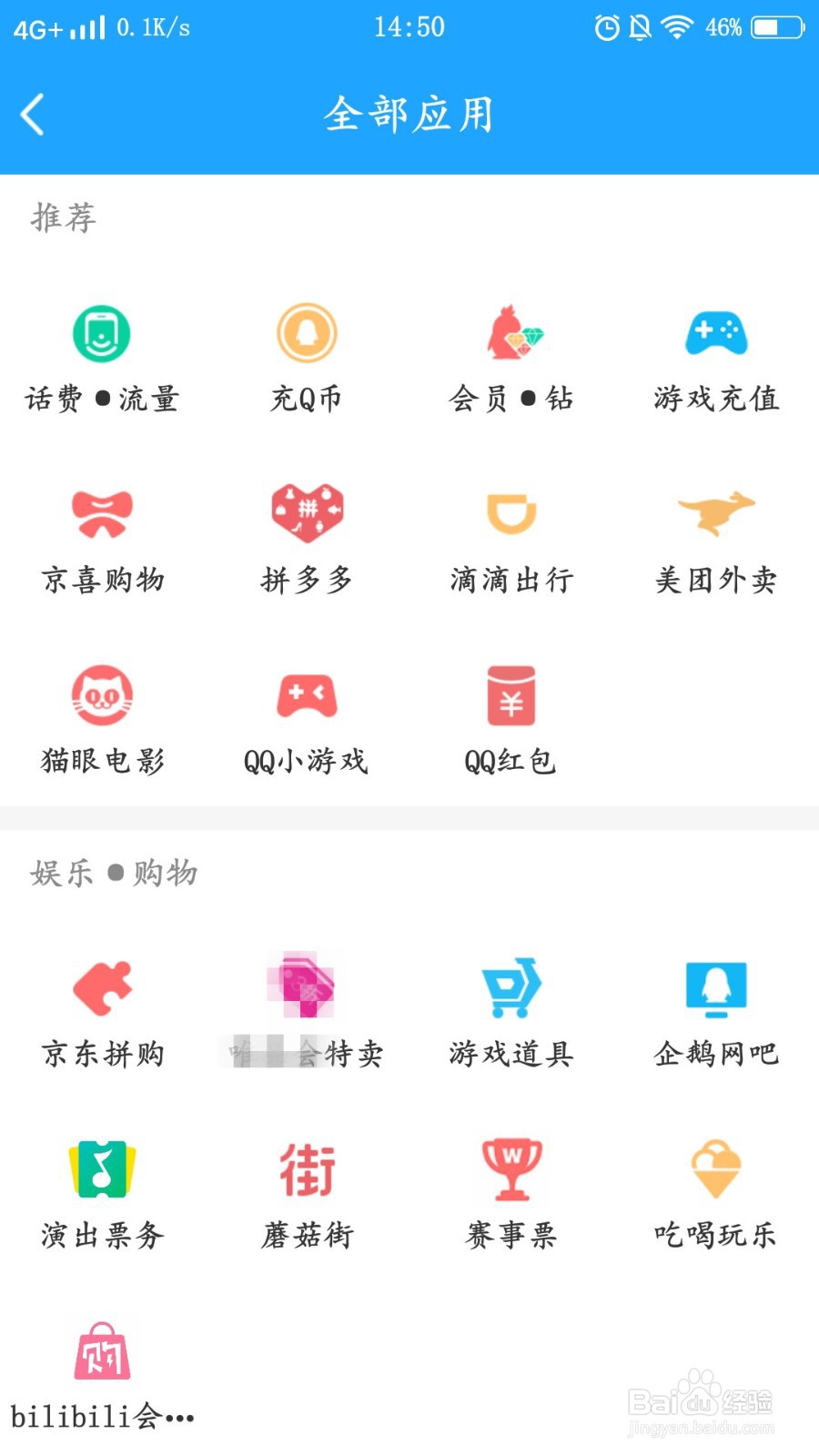819x1456 pixels.
Task: Open 美团外卖
Action: (x=716, y=541)
